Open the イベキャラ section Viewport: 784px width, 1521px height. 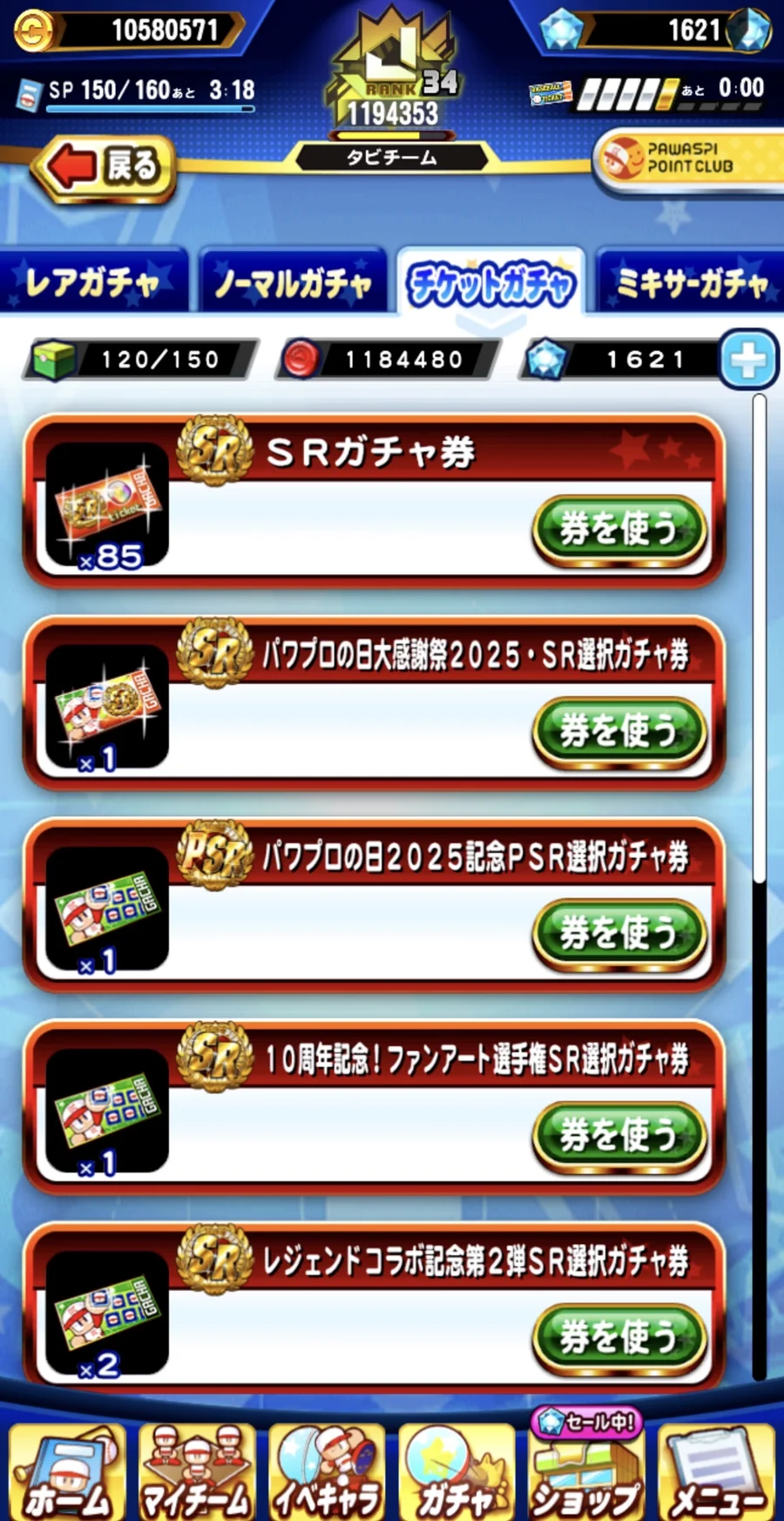pyautogui.click(x=327, y=1474)
